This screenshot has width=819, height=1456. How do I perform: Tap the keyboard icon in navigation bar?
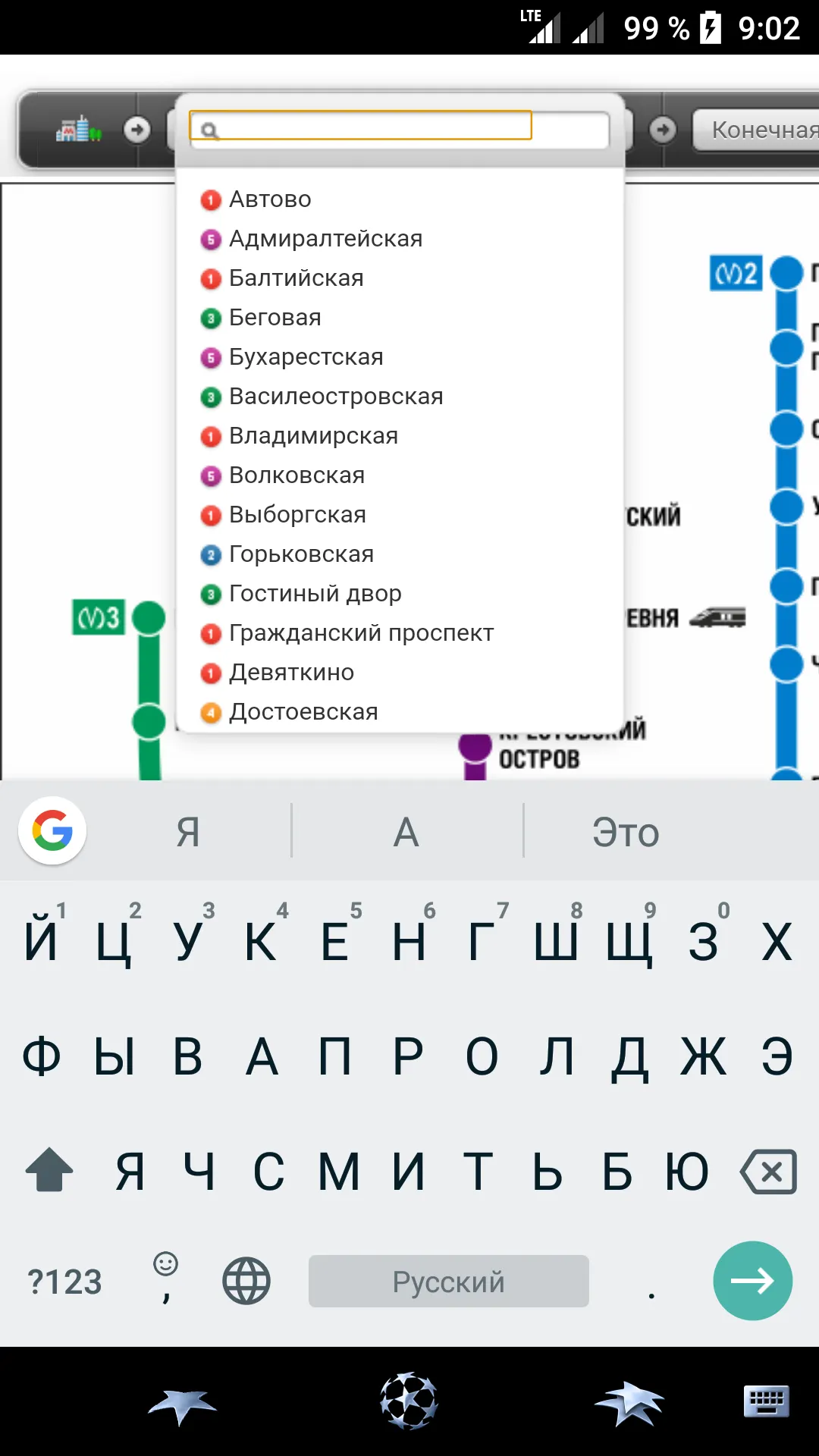[x=769, y=1403]
